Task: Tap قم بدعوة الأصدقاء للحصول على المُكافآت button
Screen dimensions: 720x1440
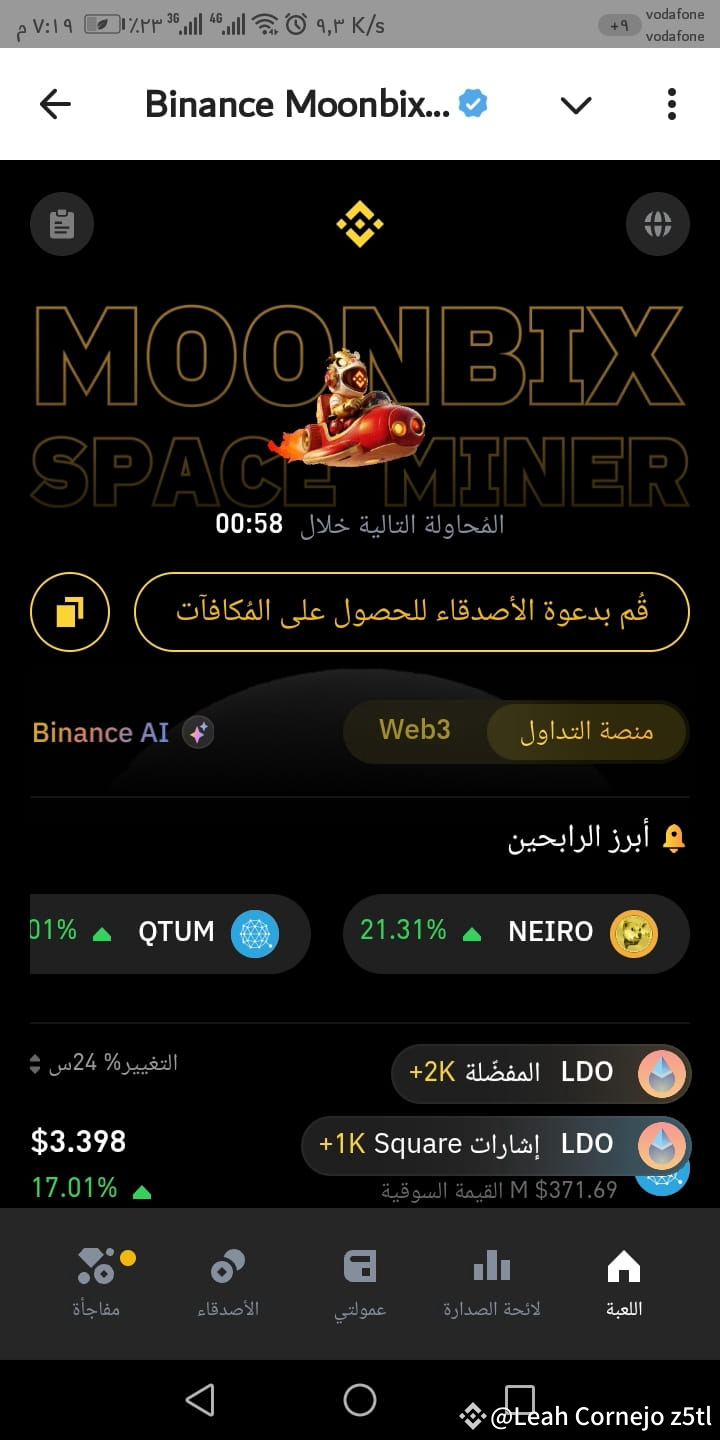Action: 411,611
